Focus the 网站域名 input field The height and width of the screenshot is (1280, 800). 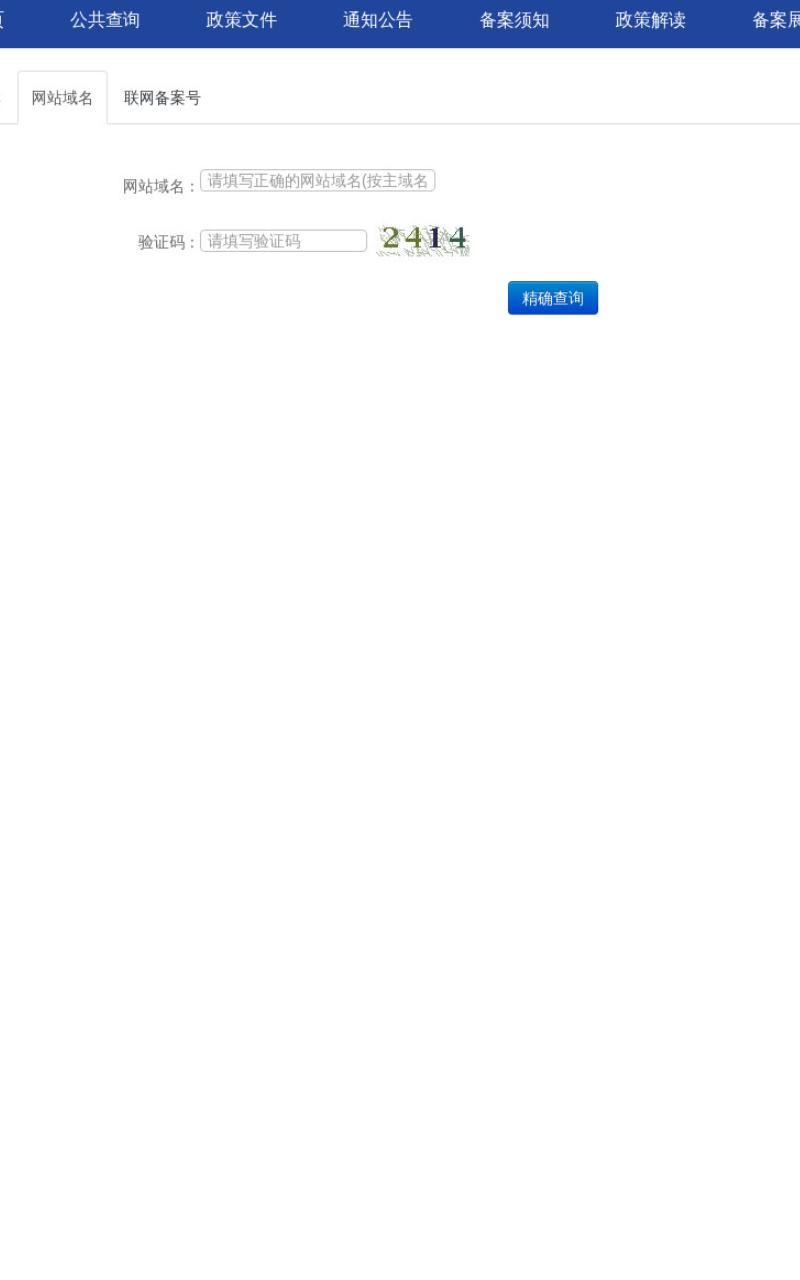point(318,181)
